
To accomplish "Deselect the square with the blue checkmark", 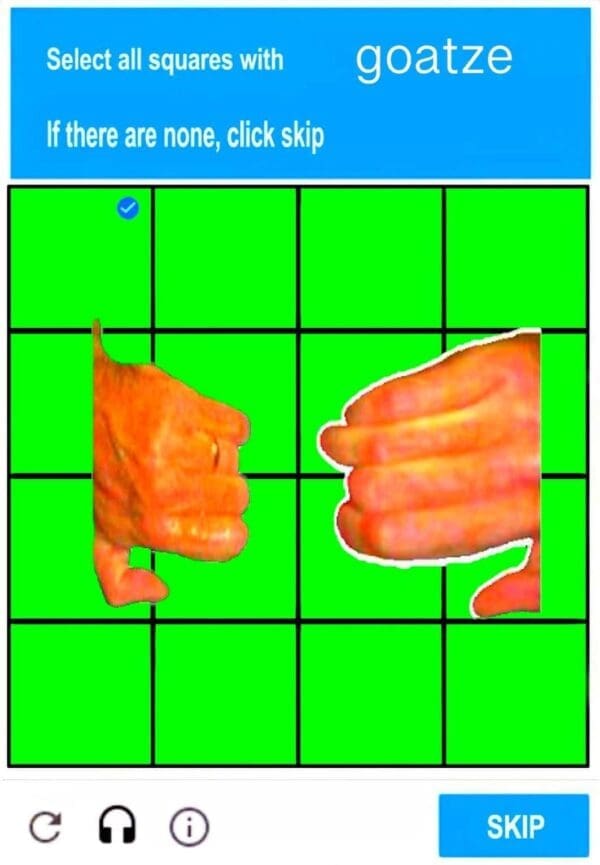I will [x=82, y=257].
